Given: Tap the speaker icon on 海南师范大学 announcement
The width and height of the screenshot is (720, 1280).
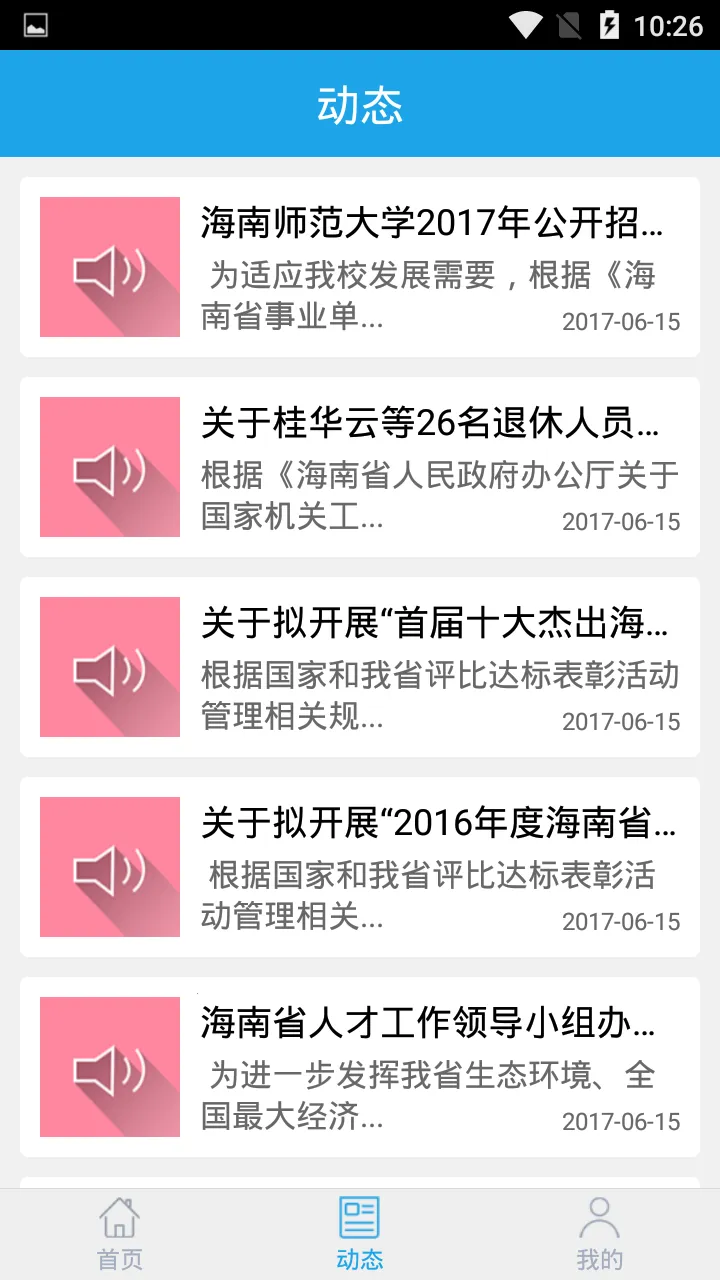Looking at the screenshot, I should [x=109, y=267].
